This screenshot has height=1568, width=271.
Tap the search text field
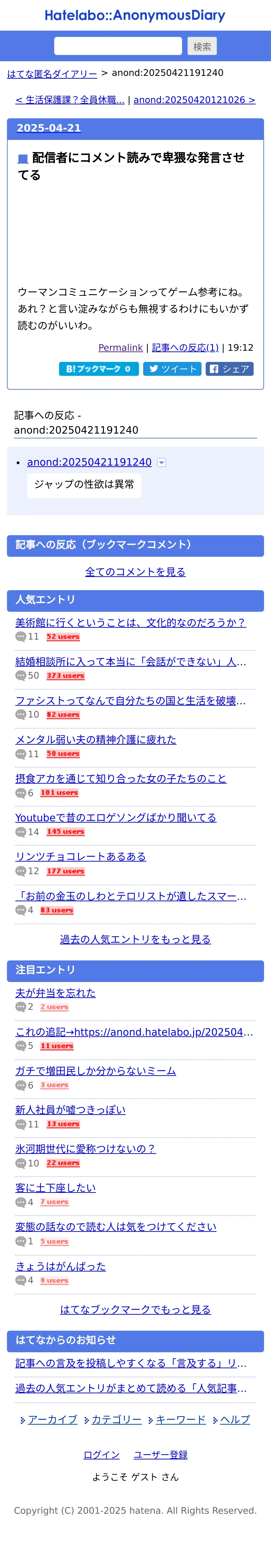tap(118, 46)
